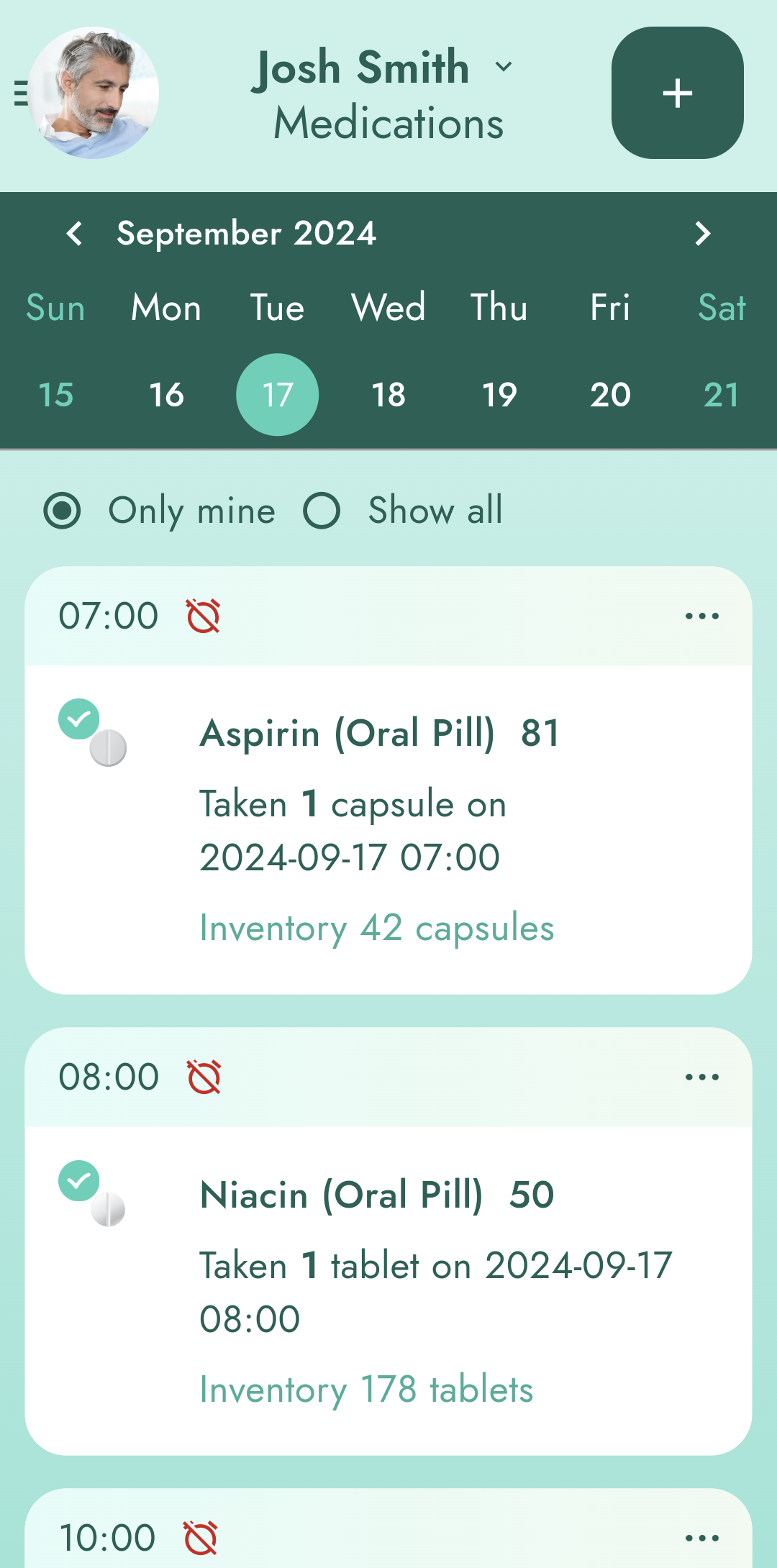Toggle the alarm icon for 07:00
Viewport: 777px width, 1568px height.
204,616
